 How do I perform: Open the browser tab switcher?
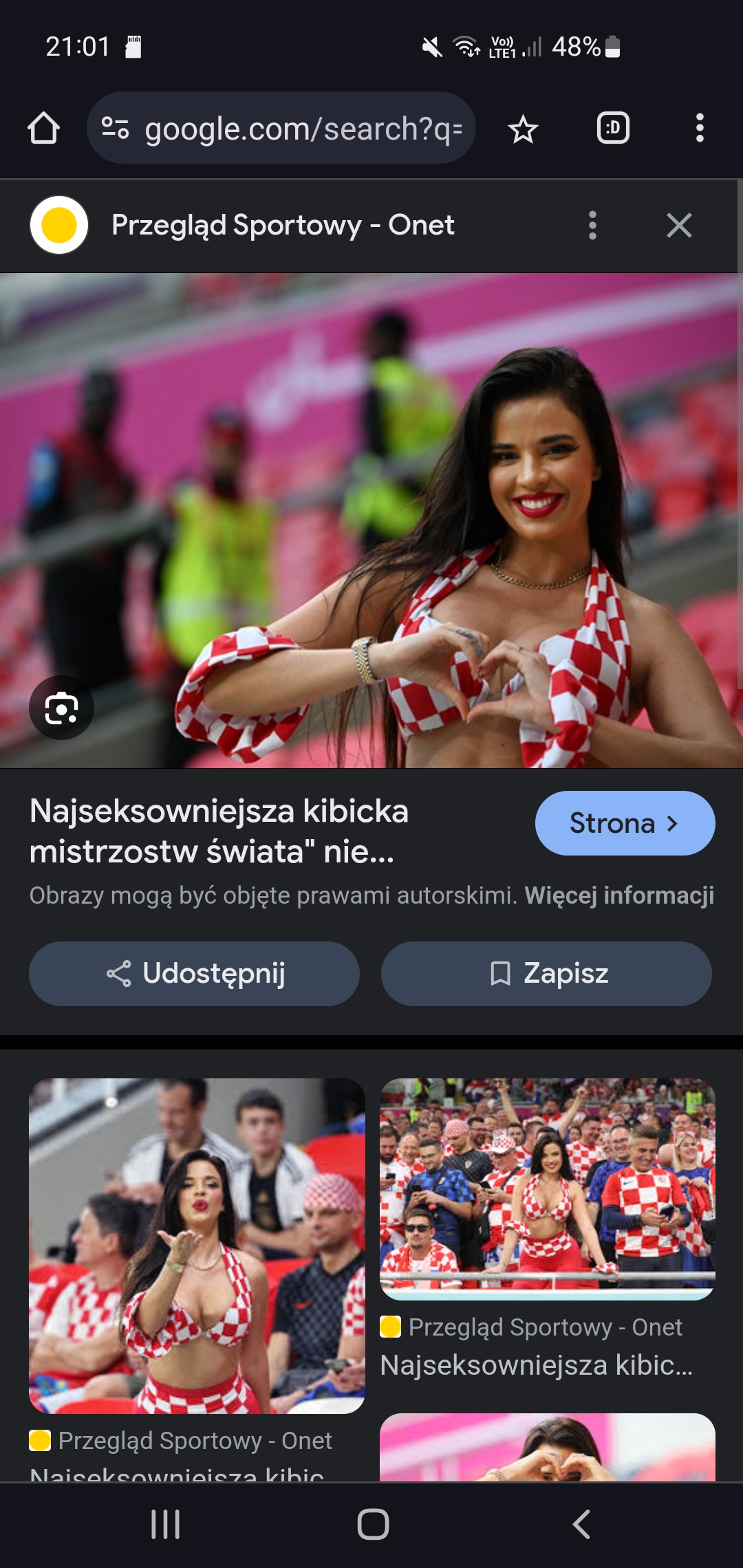point(613,129)
